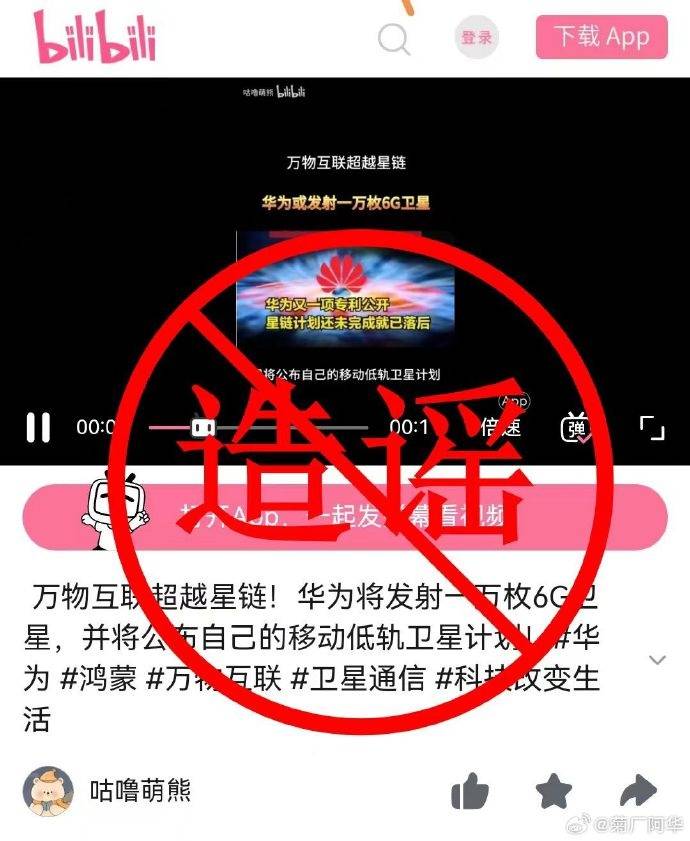Viewport: 690px width, 841px height.
Task: Open the 倍速 playback speed option
Action: 500,427
